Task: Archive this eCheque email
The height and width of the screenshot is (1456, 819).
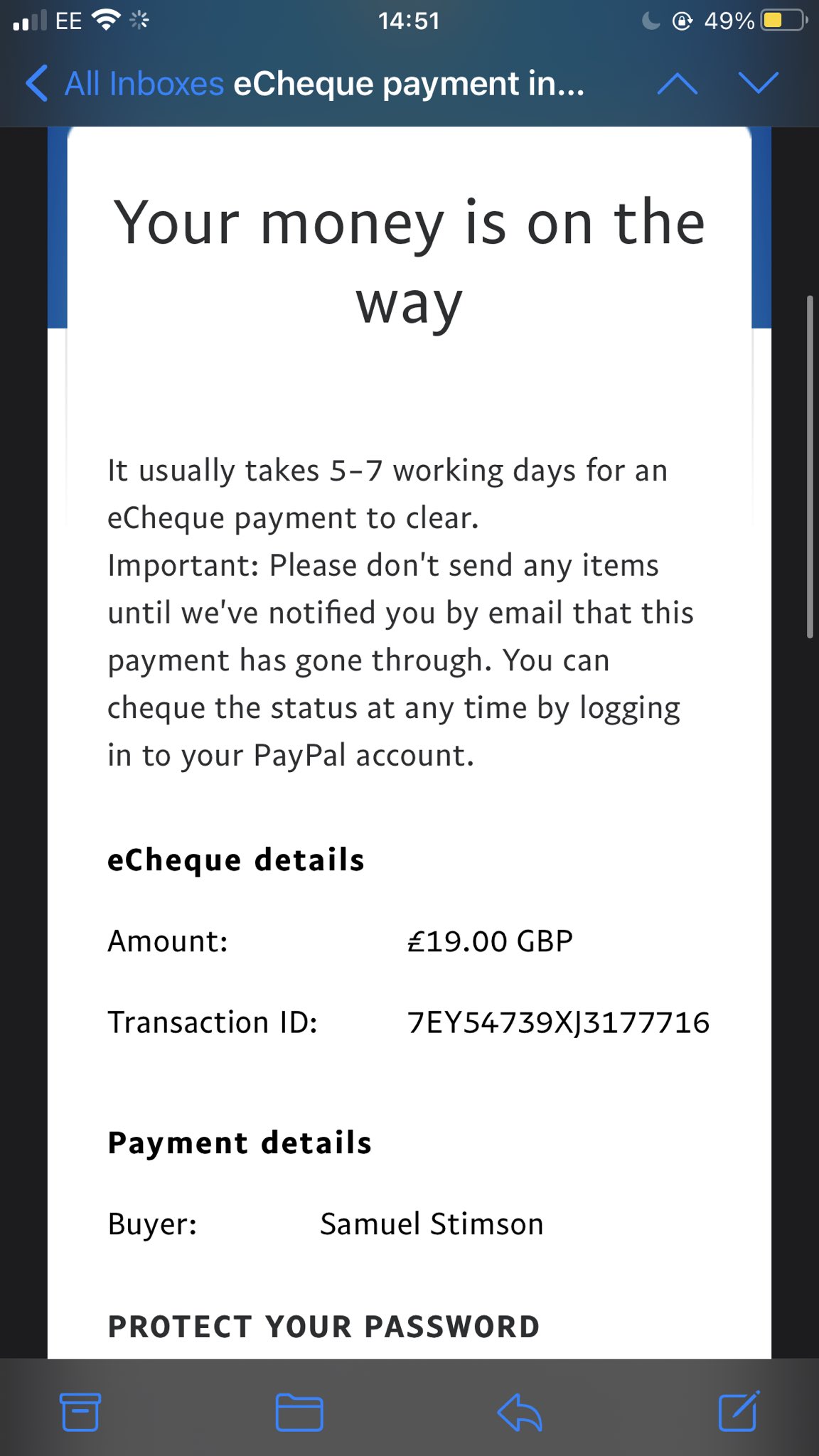Action: [80, 1412]
